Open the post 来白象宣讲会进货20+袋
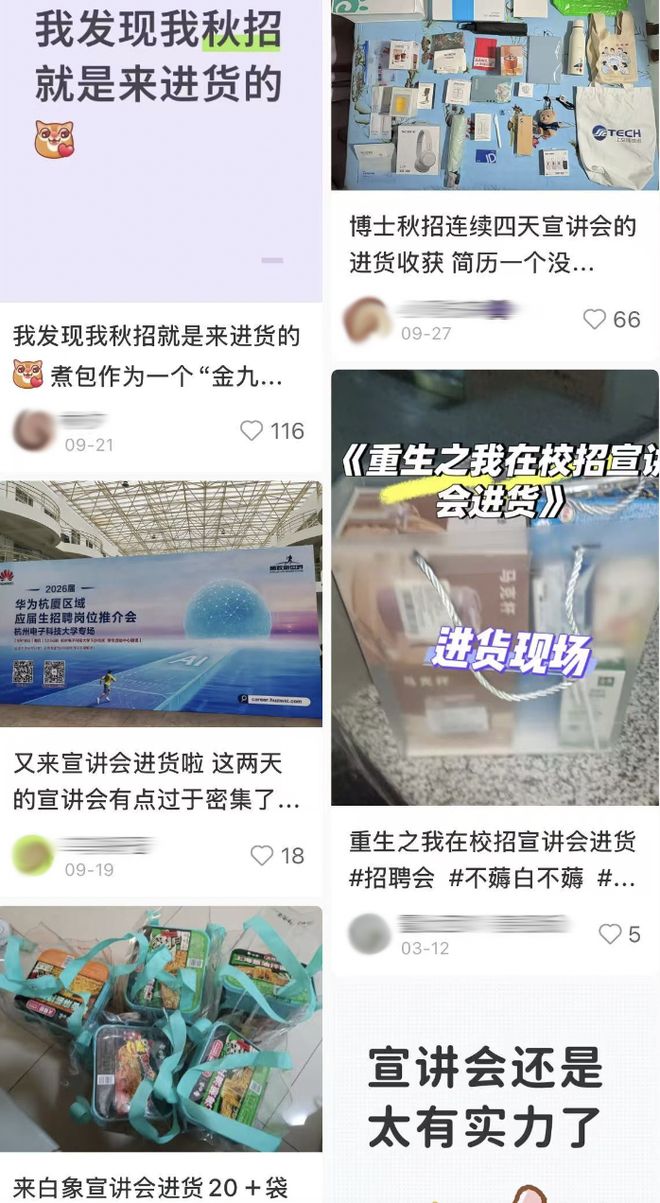 (x=160, y=1030)
